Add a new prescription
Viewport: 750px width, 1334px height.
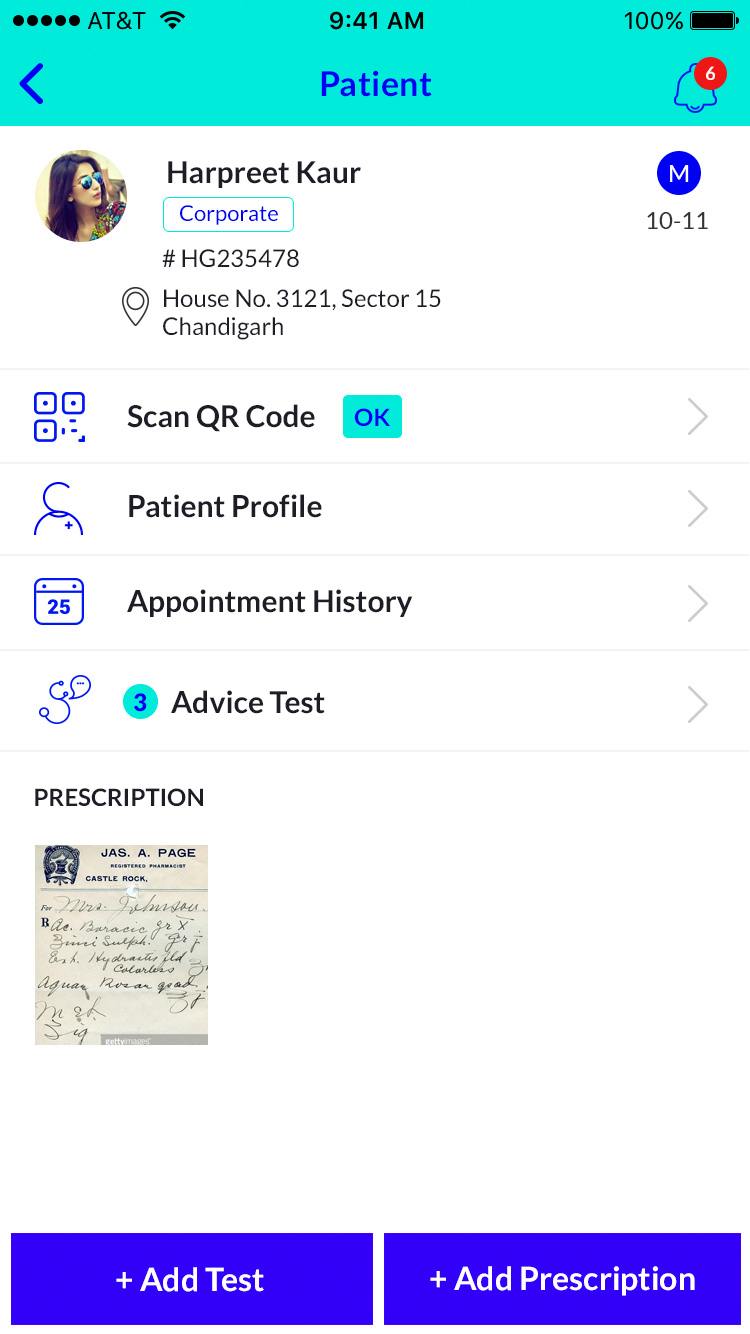(x=562, y=1279)
